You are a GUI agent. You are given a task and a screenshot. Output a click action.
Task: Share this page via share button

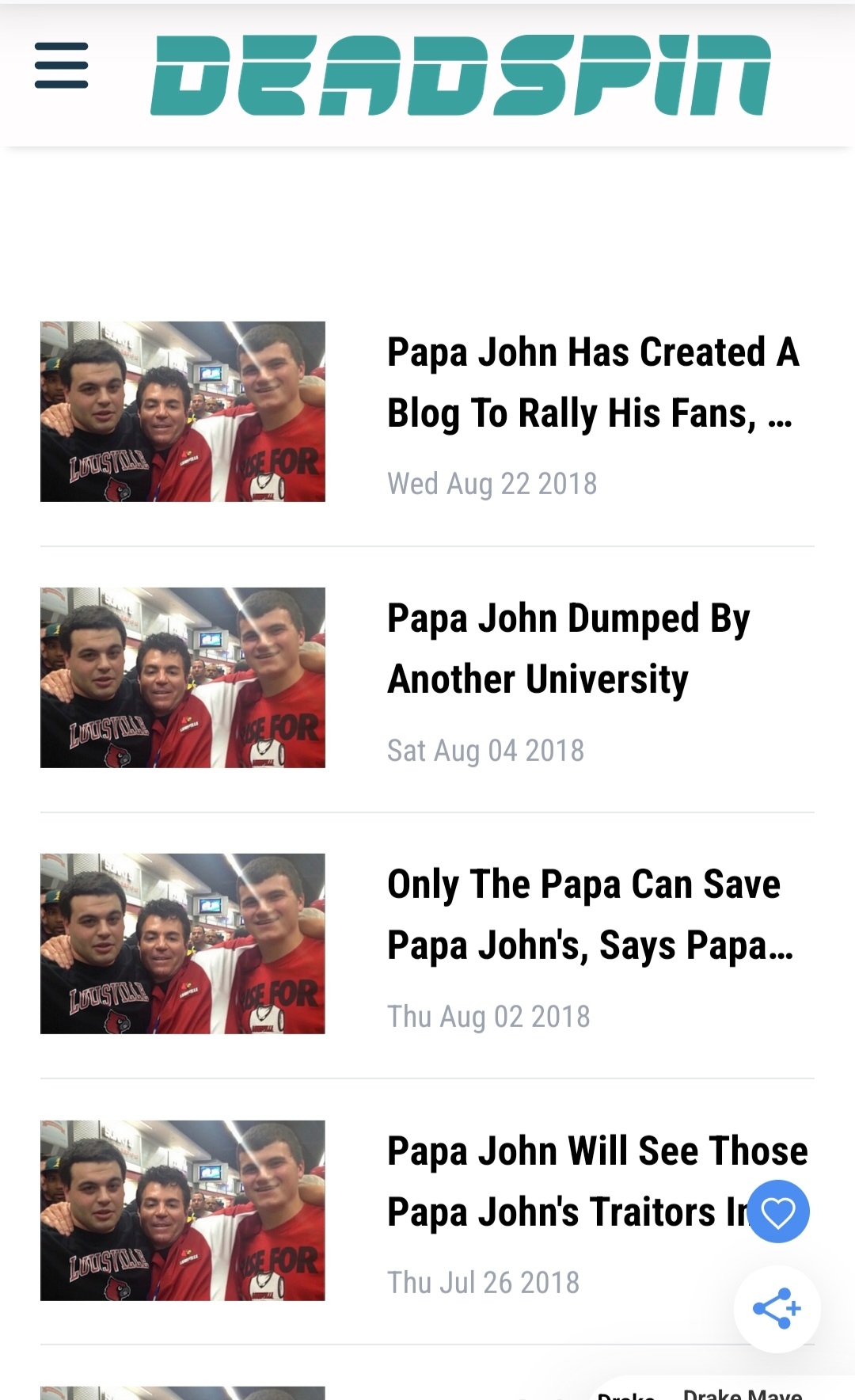point(777,1308)
